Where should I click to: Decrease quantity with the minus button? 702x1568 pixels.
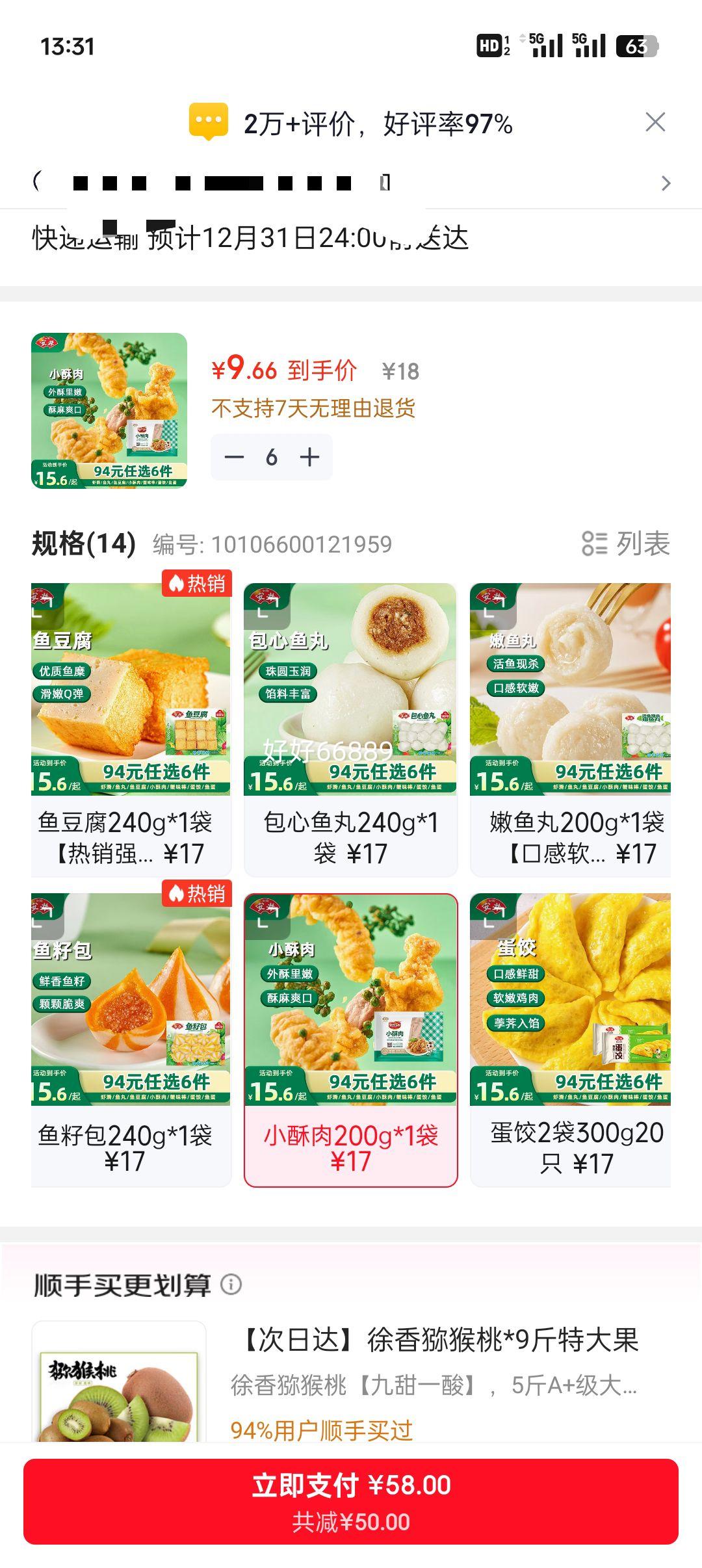click(234, 457)
